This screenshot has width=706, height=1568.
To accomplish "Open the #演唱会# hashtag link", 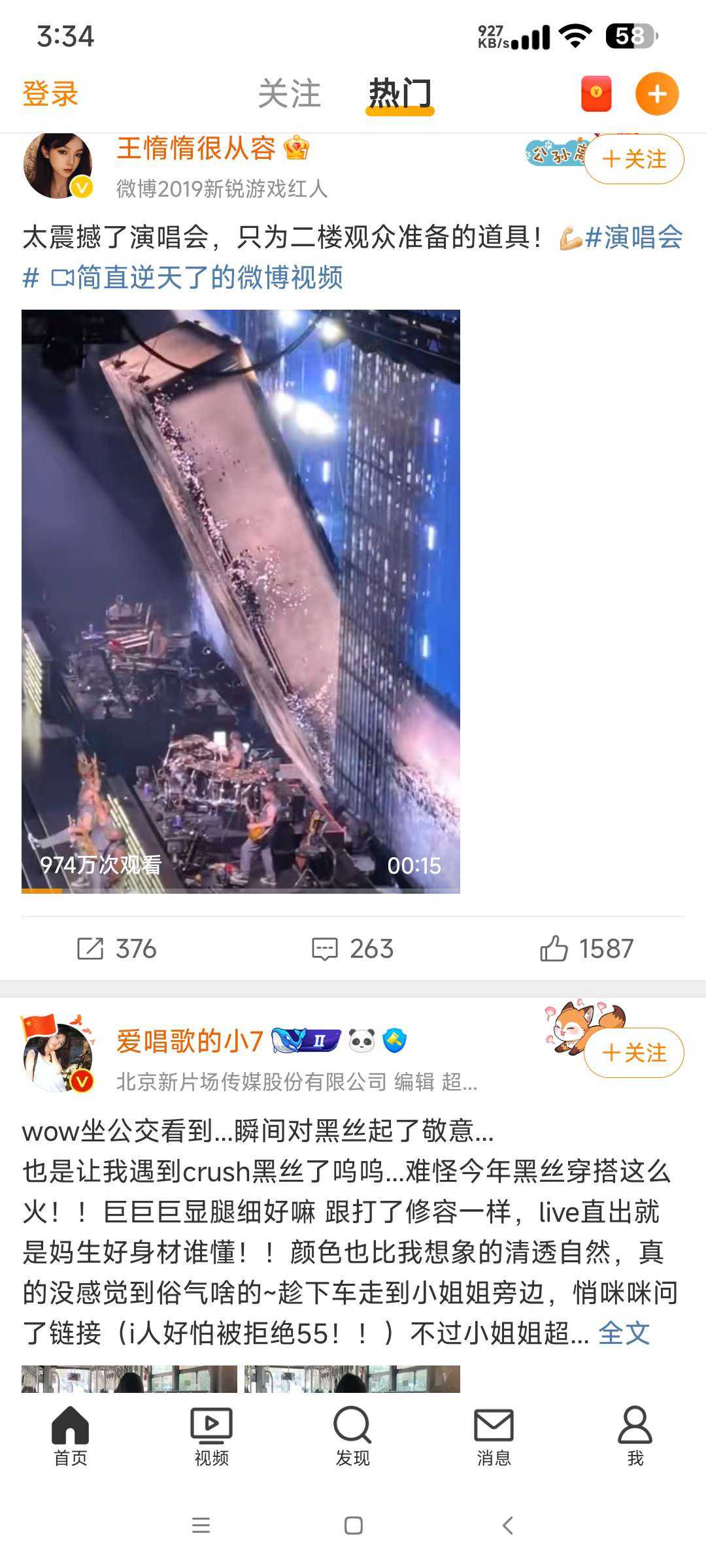I will 633,237.
